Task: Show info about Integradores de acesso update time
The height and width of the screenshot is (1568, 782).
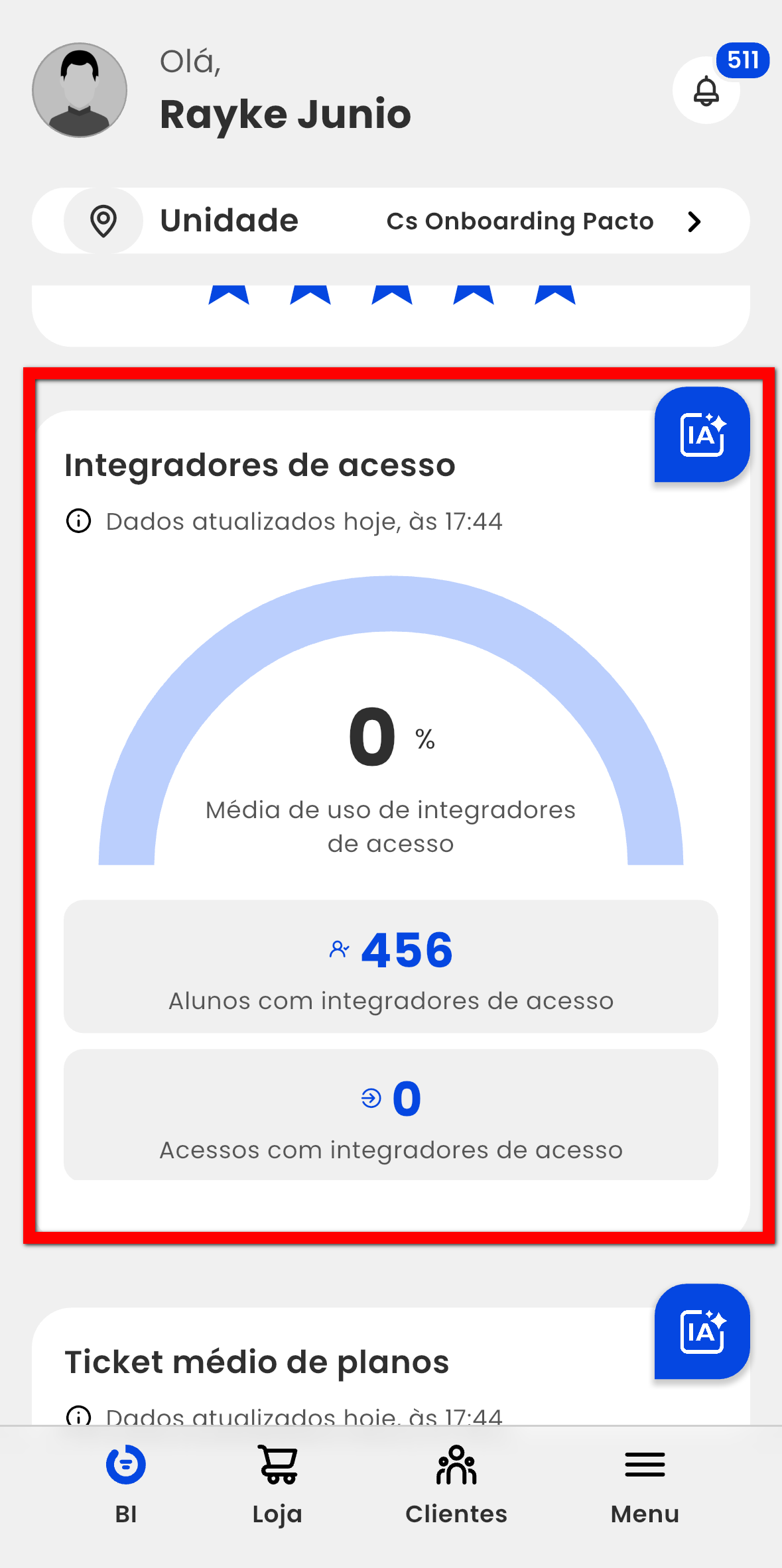Action: (79, 521)
